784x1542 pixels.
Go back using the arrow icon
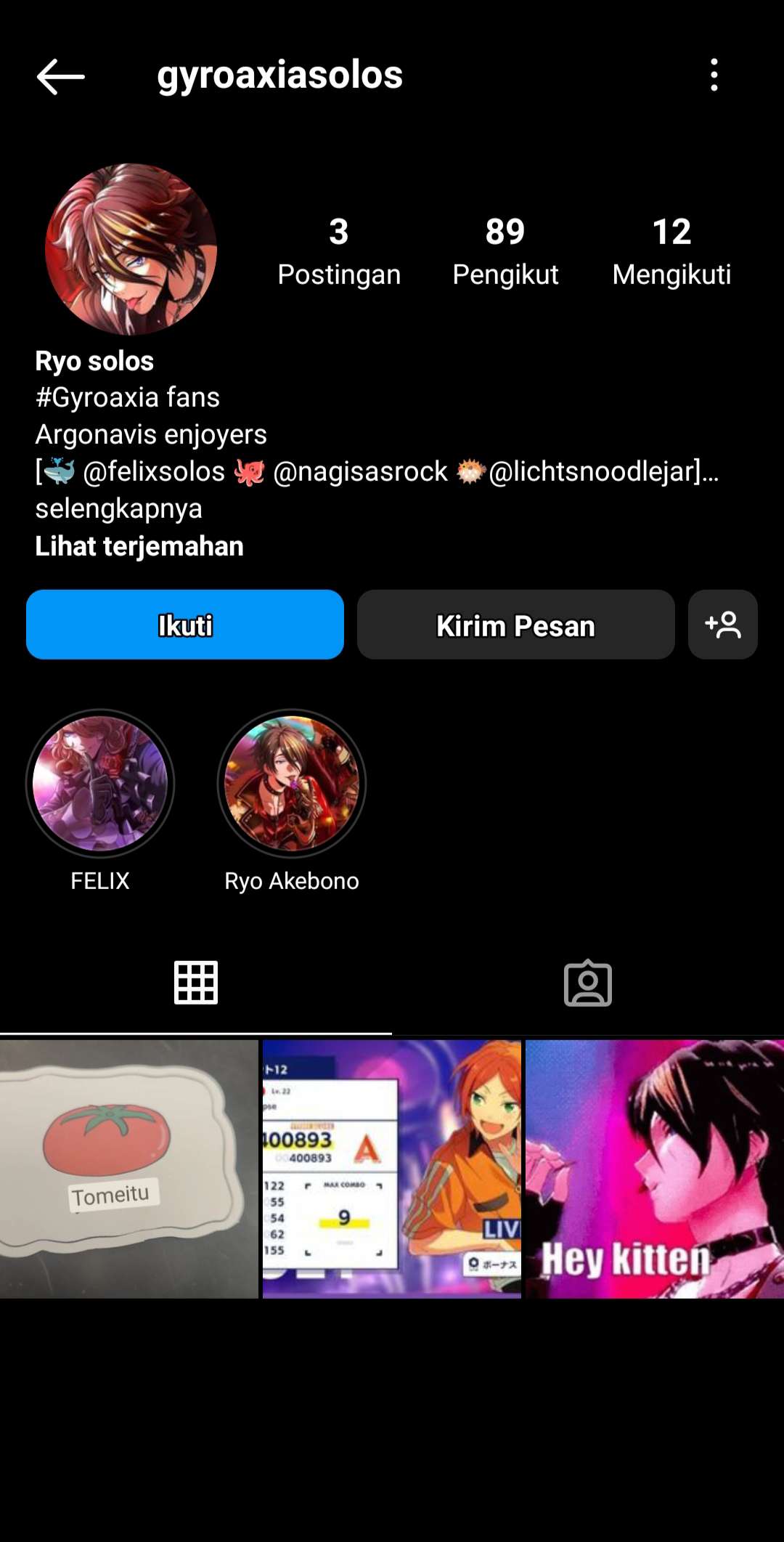61,76
